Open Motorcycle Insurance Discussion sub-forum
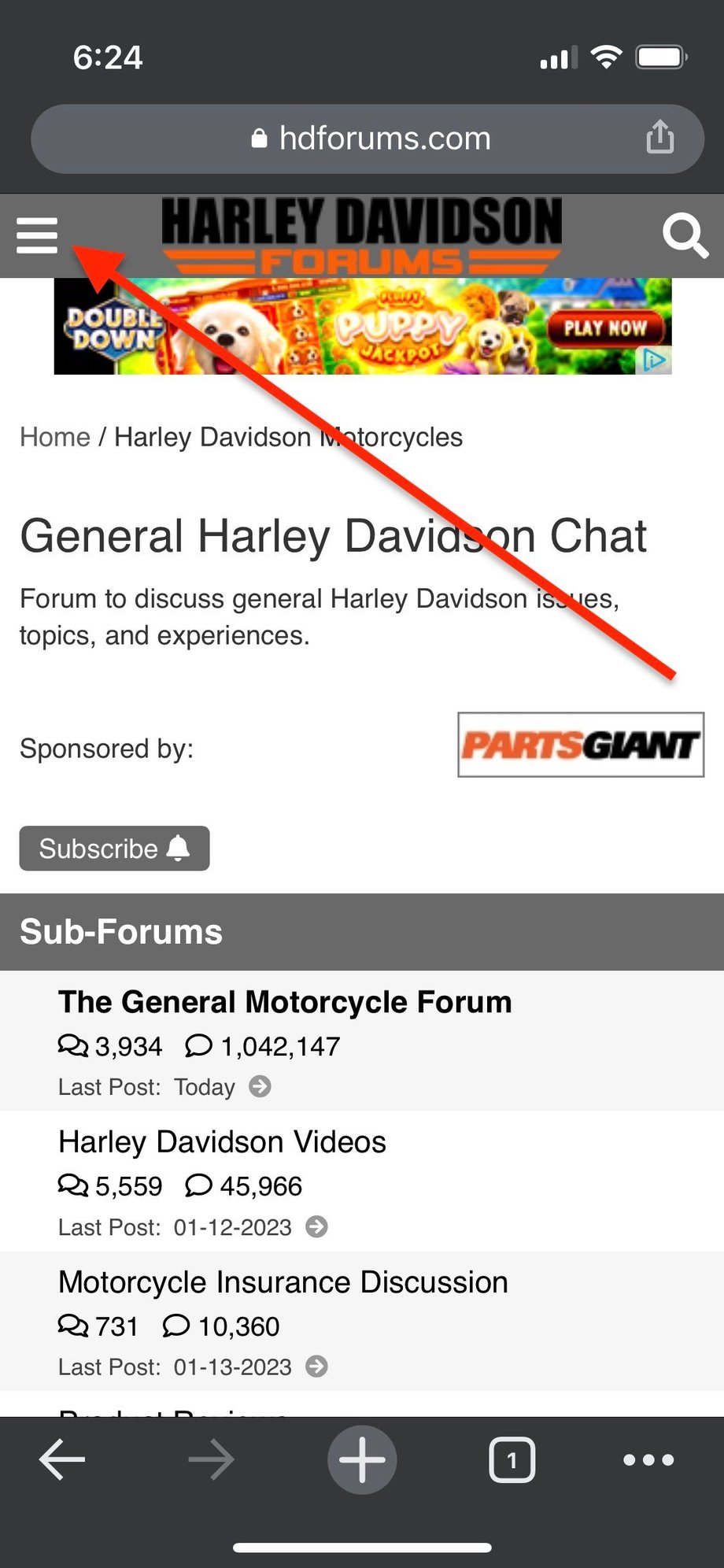724x1568 pixels. click(283, 1282)
